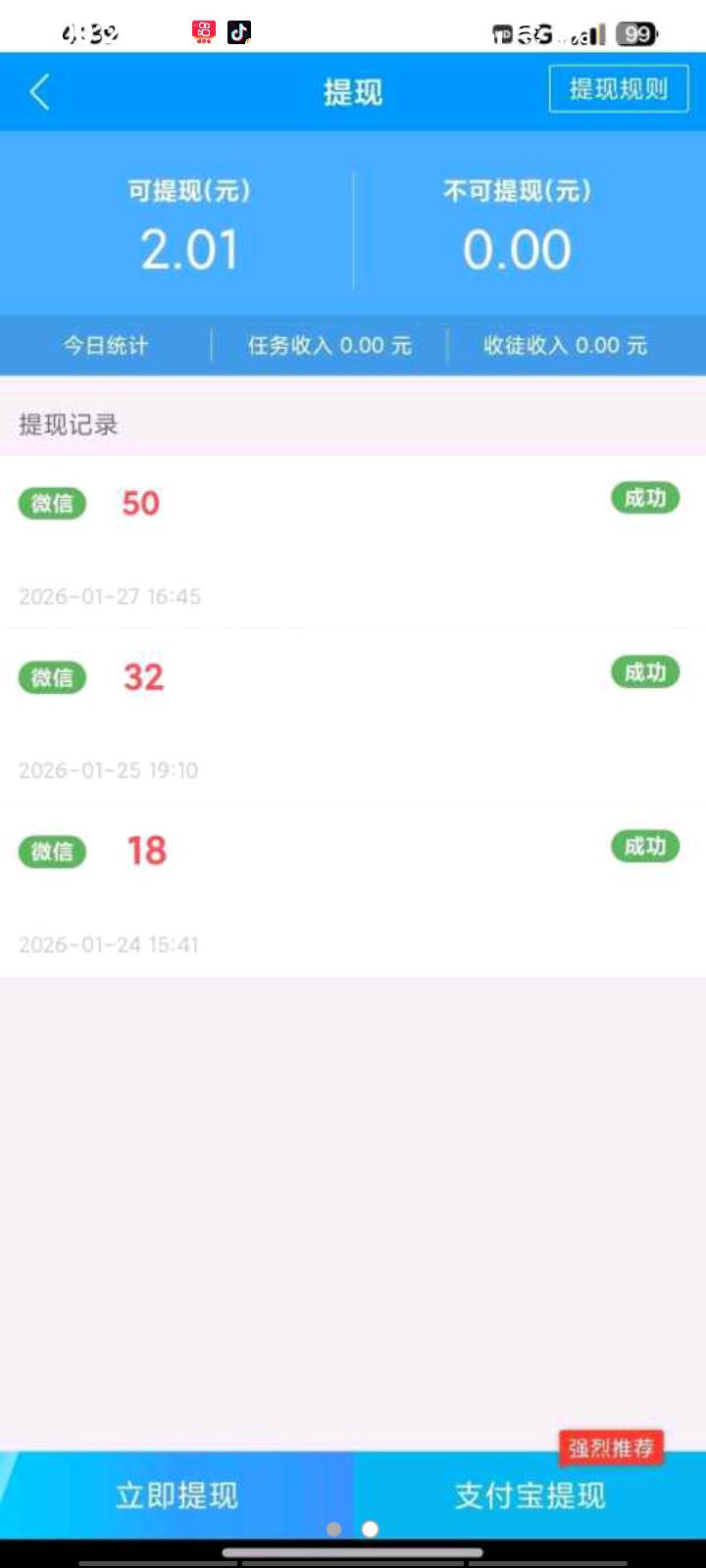706x1568 pixels.
Task: Select the 微信 icon on the 18 yuan record
Action: coord(51,852)
